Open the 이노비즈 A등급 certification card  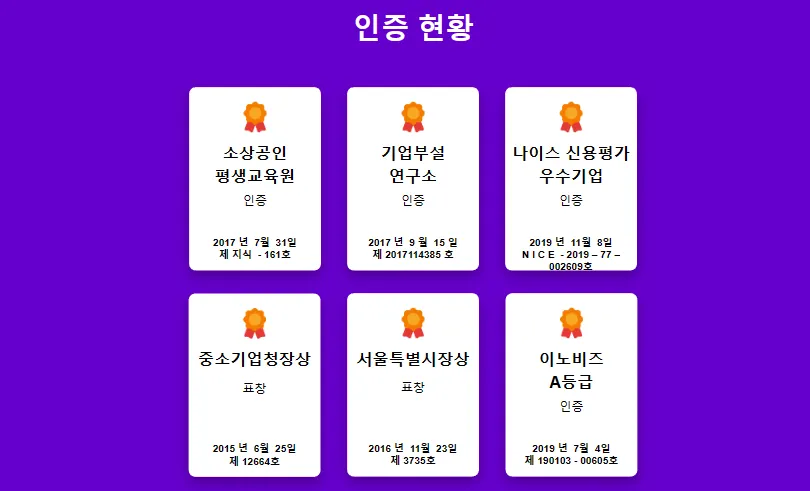(x=571, y=384)
